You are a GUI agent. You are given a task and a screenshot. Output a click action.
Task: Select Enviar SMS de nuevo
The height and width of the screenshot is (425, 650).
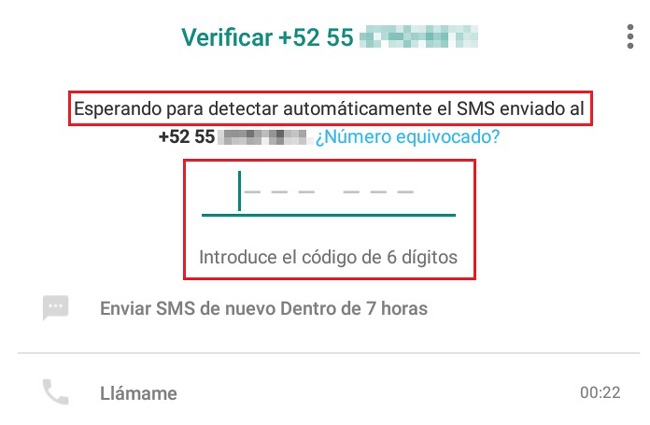pyautogui.click(x=264, y=308)
